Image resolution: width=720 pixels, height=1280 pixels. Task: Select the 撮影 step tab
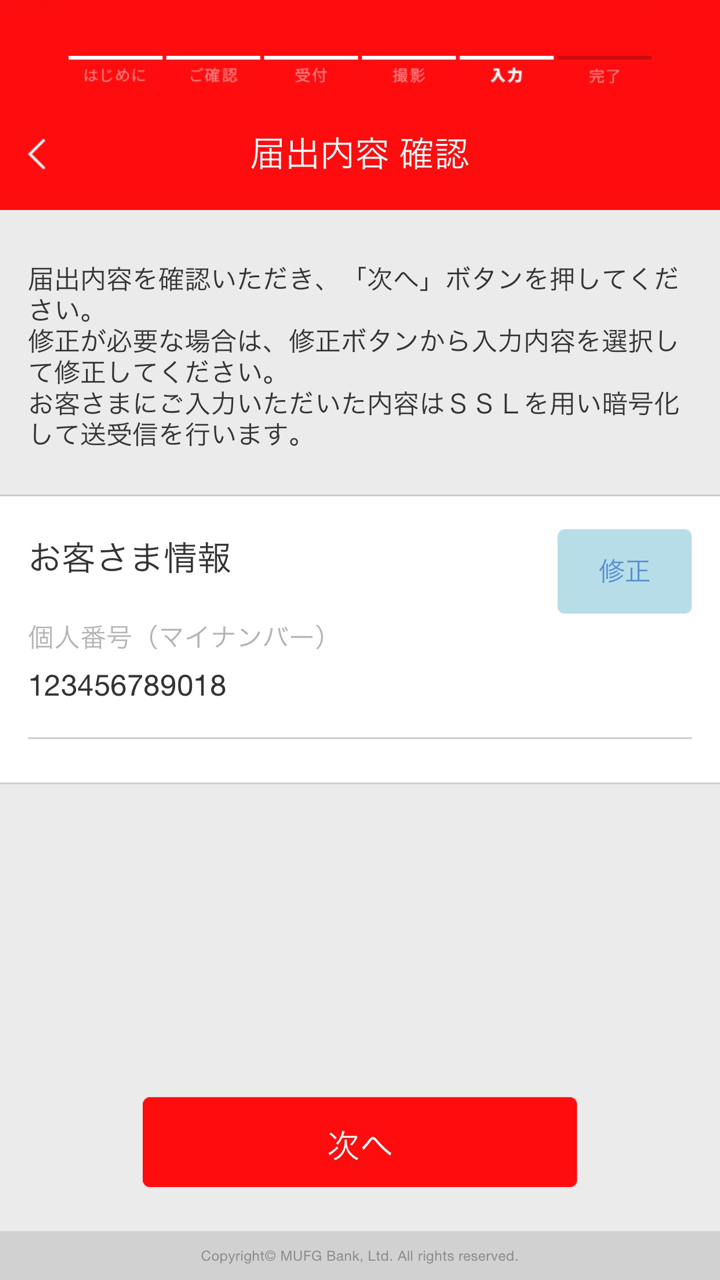point(408,75)
